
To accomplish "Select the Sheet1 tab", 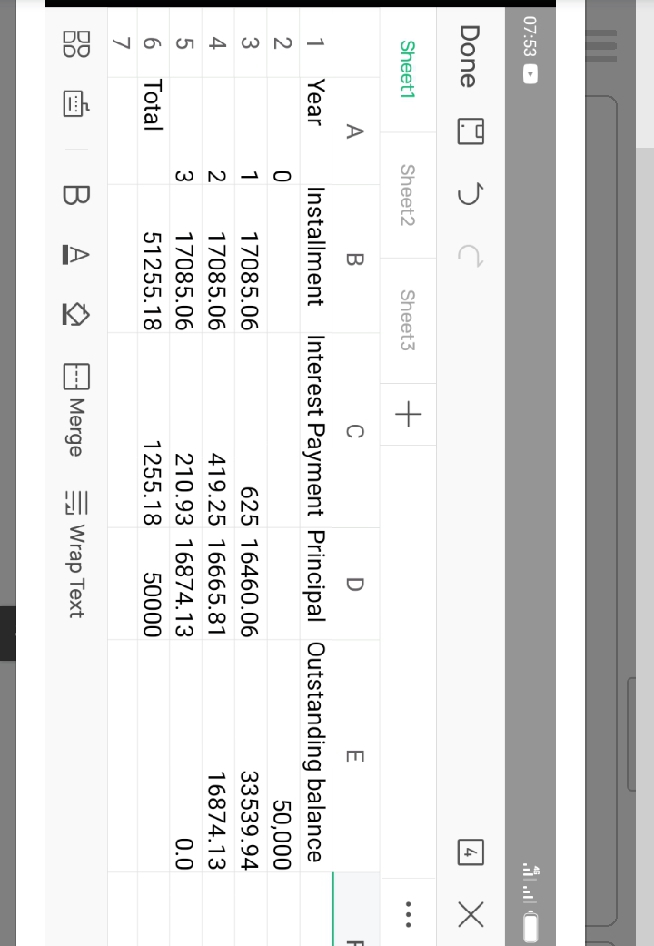I will point(408,70).
